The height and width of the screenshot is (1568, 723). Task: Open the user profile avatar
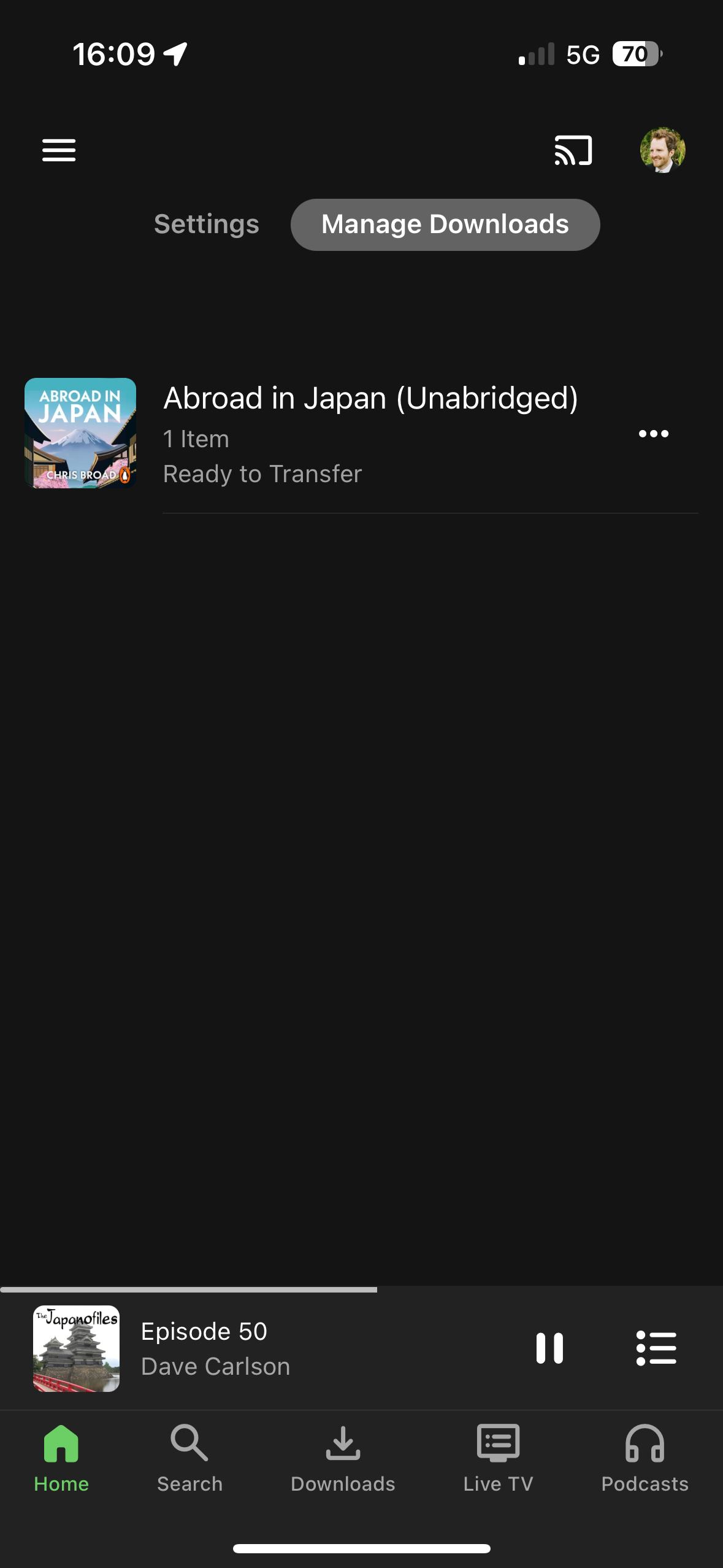pos(662,150)
